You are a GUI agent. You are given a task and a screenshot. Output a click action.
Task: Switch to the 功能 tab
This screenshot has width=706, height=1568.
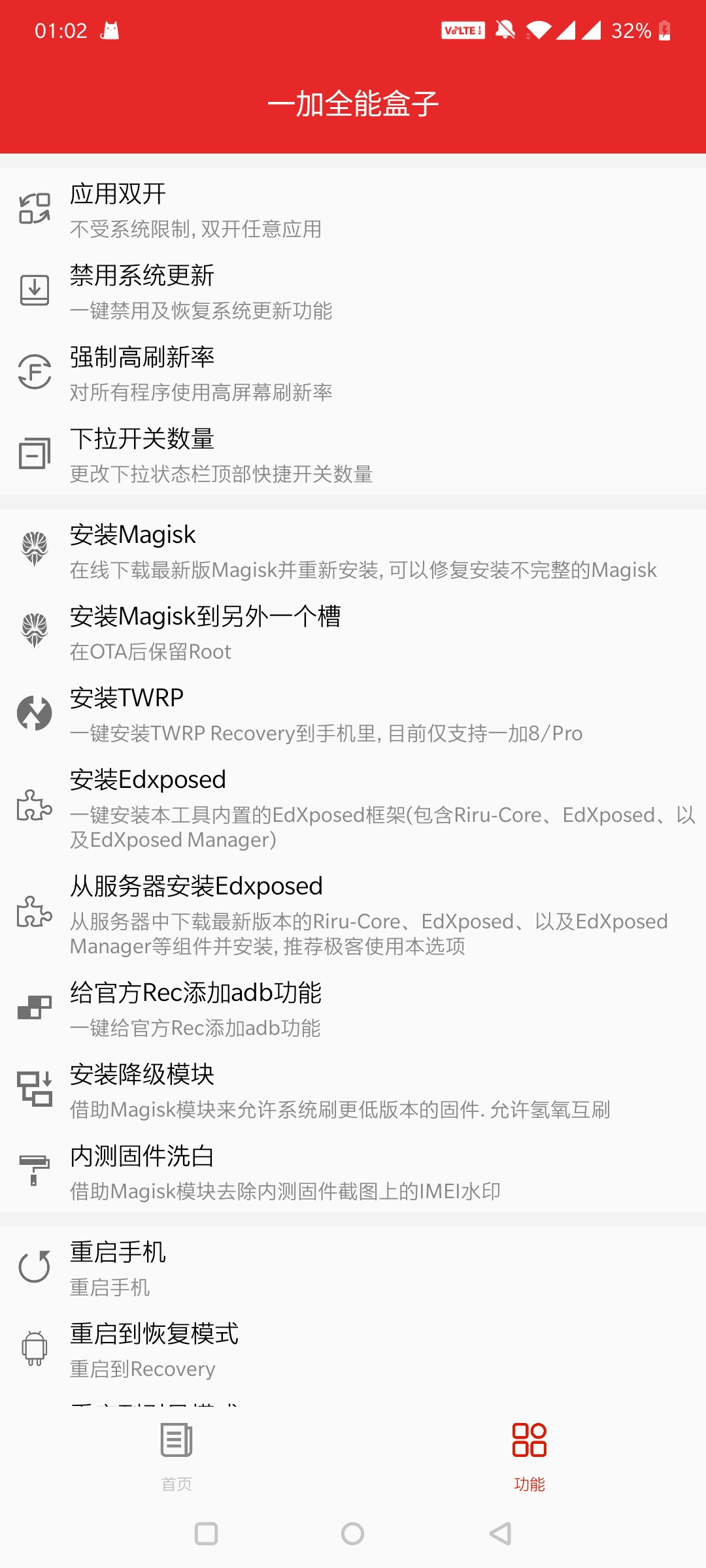(x=529, y=1457)
